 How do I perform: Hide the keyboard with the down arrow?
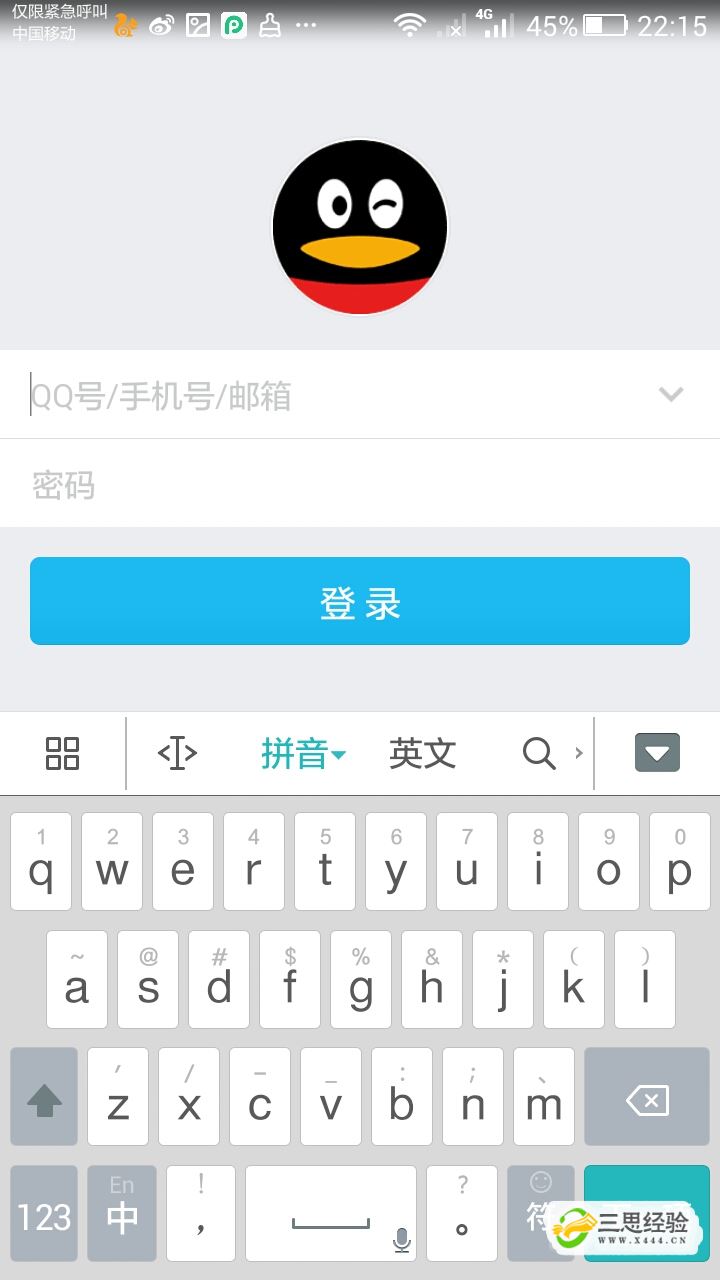click(657, 753)
